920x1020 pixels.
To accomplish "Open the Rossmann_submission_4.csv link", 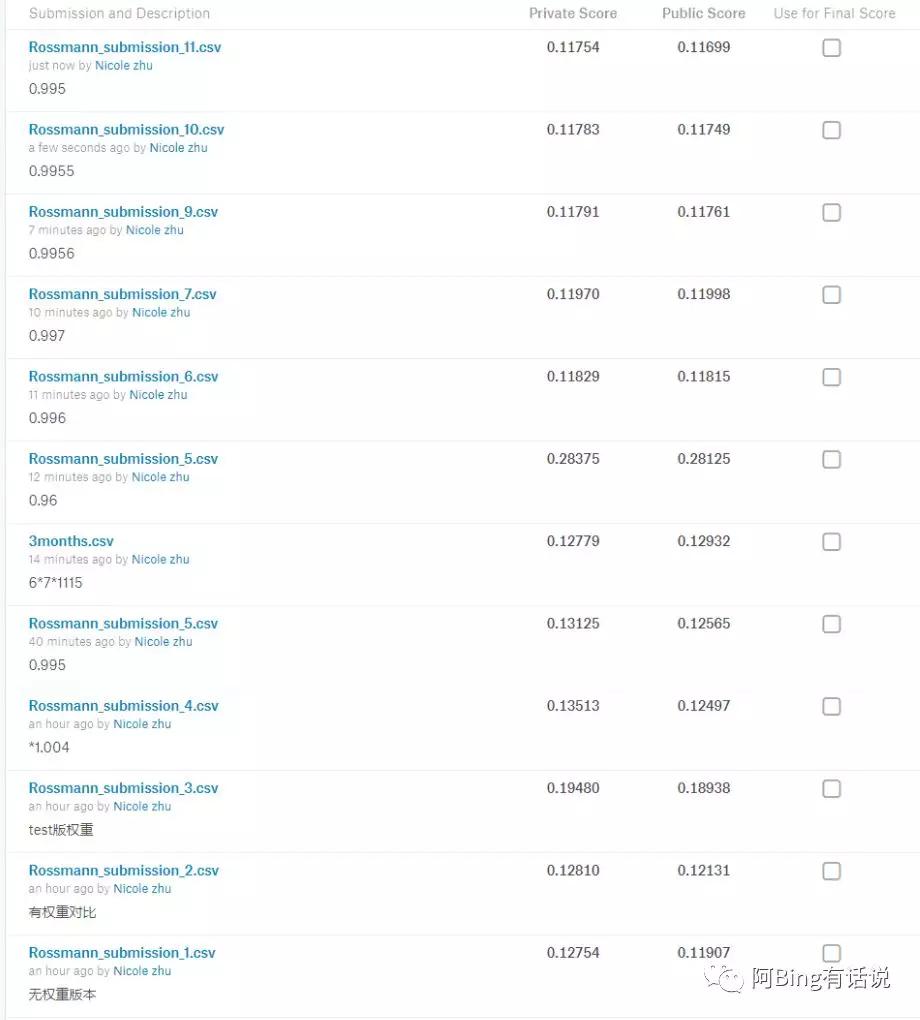I will pyautogui.click(x=123, y=705).
